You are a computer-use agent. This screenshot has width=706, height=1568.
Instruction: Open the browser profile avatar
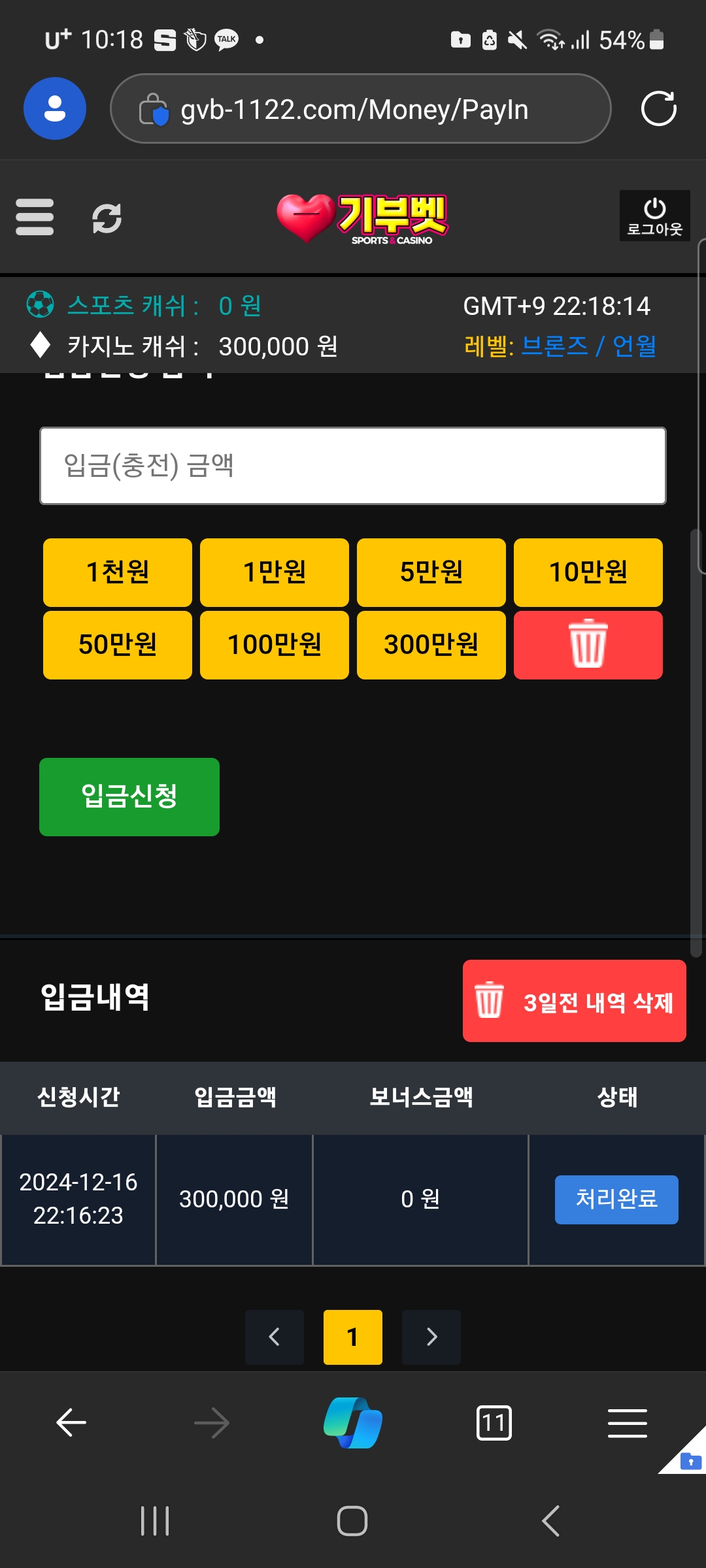(x=55, y=108)
